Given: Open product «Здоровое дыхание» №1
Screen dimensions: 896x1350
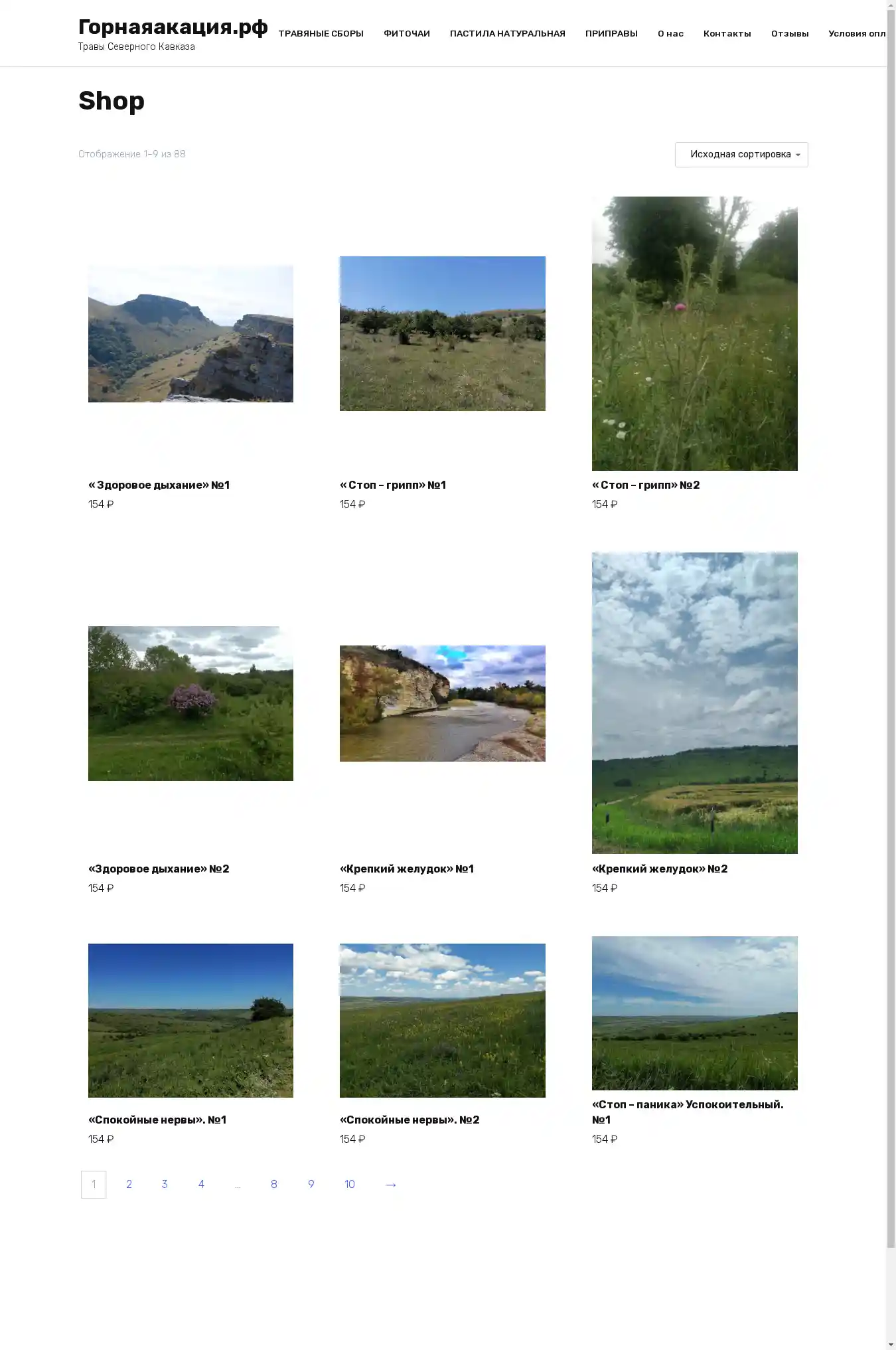Looking at the screenshot, I should coord(159,485).
